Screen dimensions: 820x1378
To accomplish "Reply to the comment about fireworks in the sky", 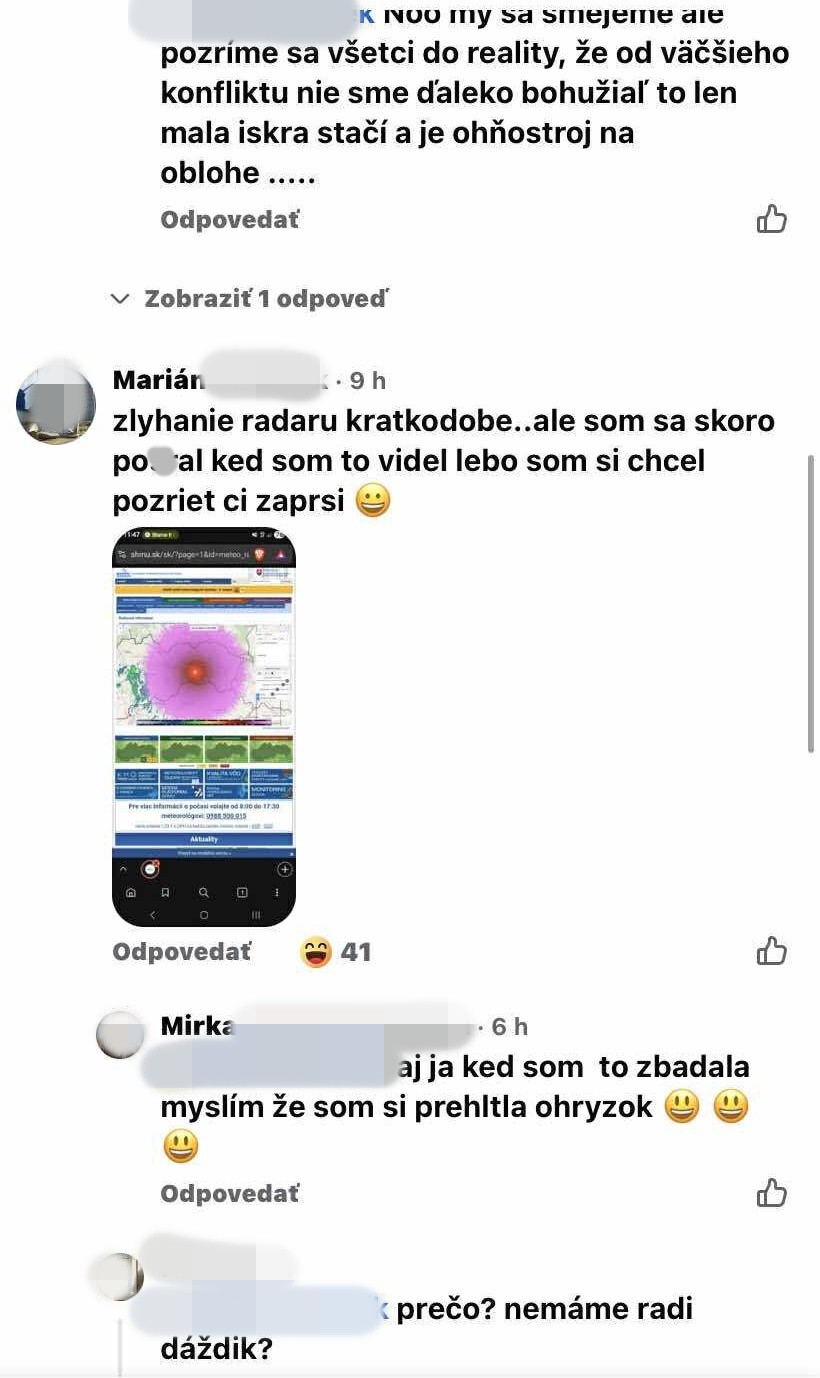I will 229,219.
